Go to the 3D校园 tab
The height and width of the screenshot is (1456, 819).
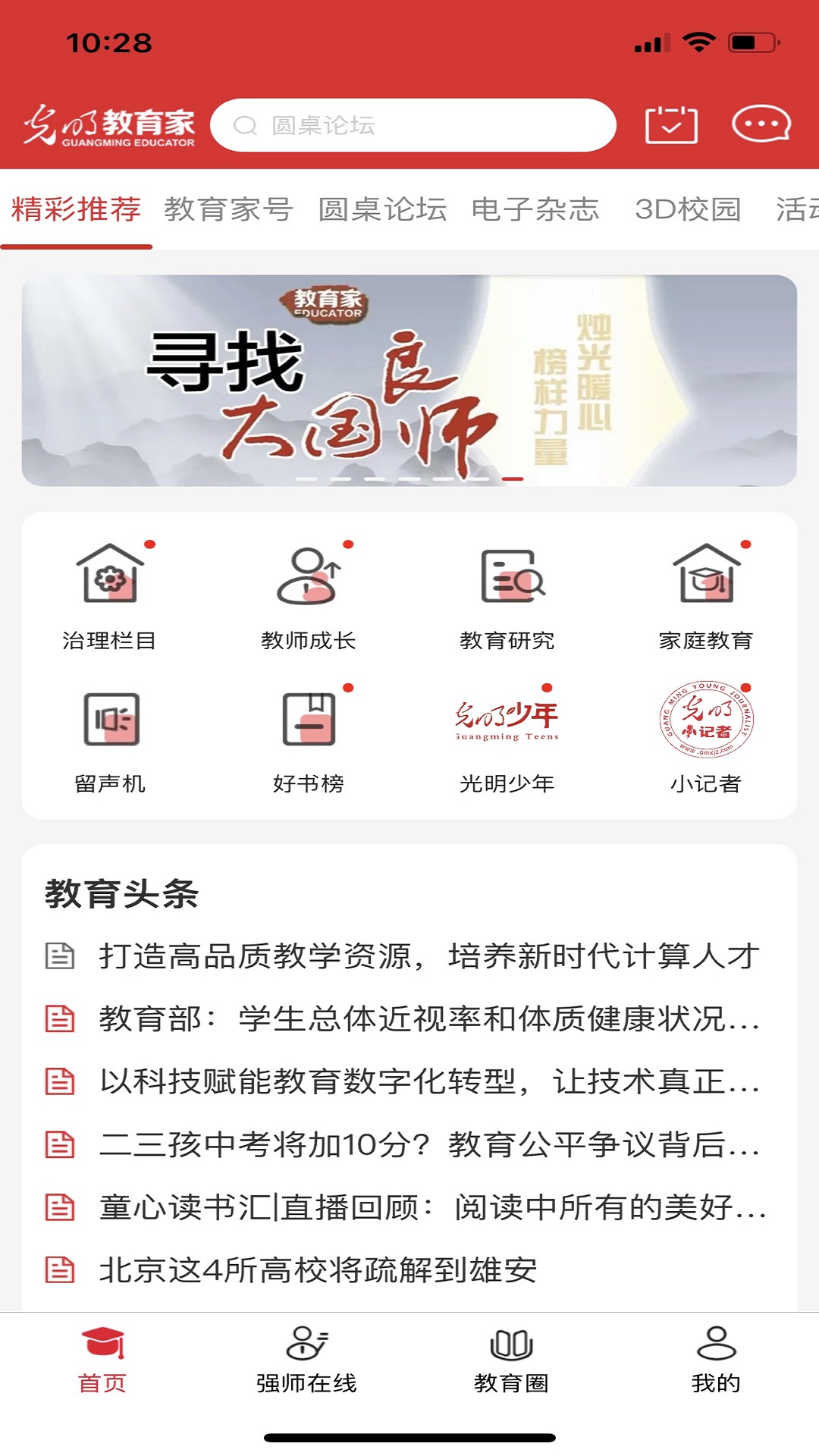pos(688,209)
